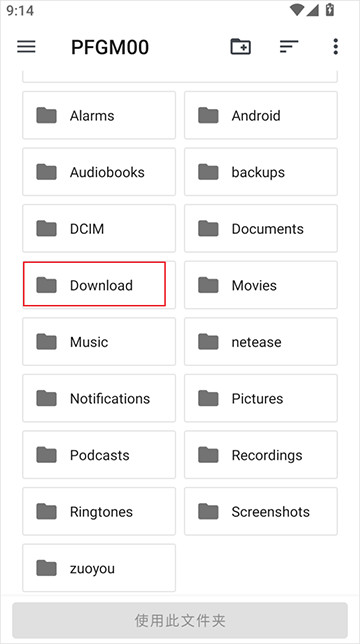Open the Screenshots folder
The height and width of the screenshot is (644, 360).
pos(261,512)
